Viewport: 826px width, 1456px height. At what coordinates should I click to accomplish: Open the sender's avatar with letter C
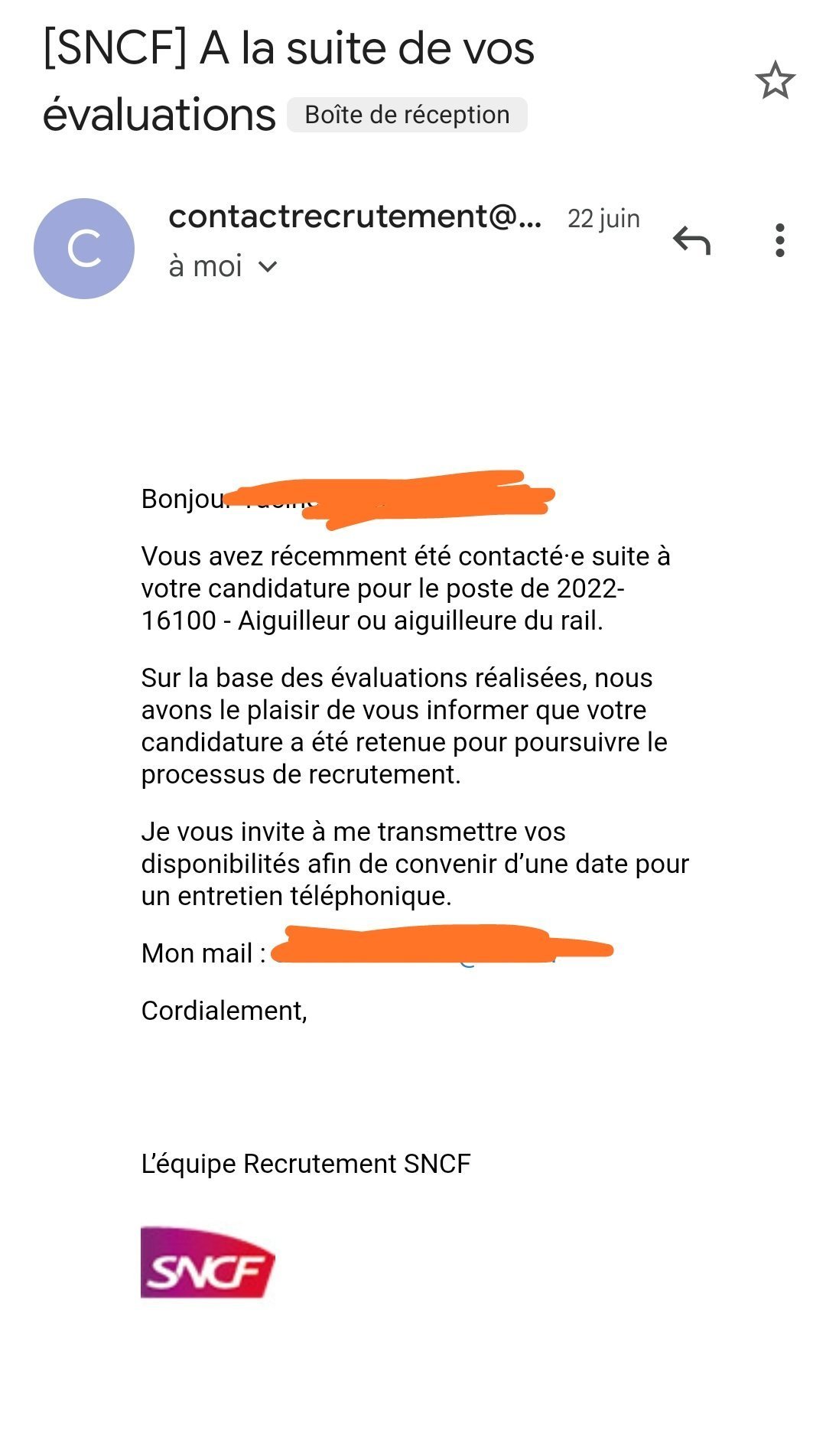point(84,249)
